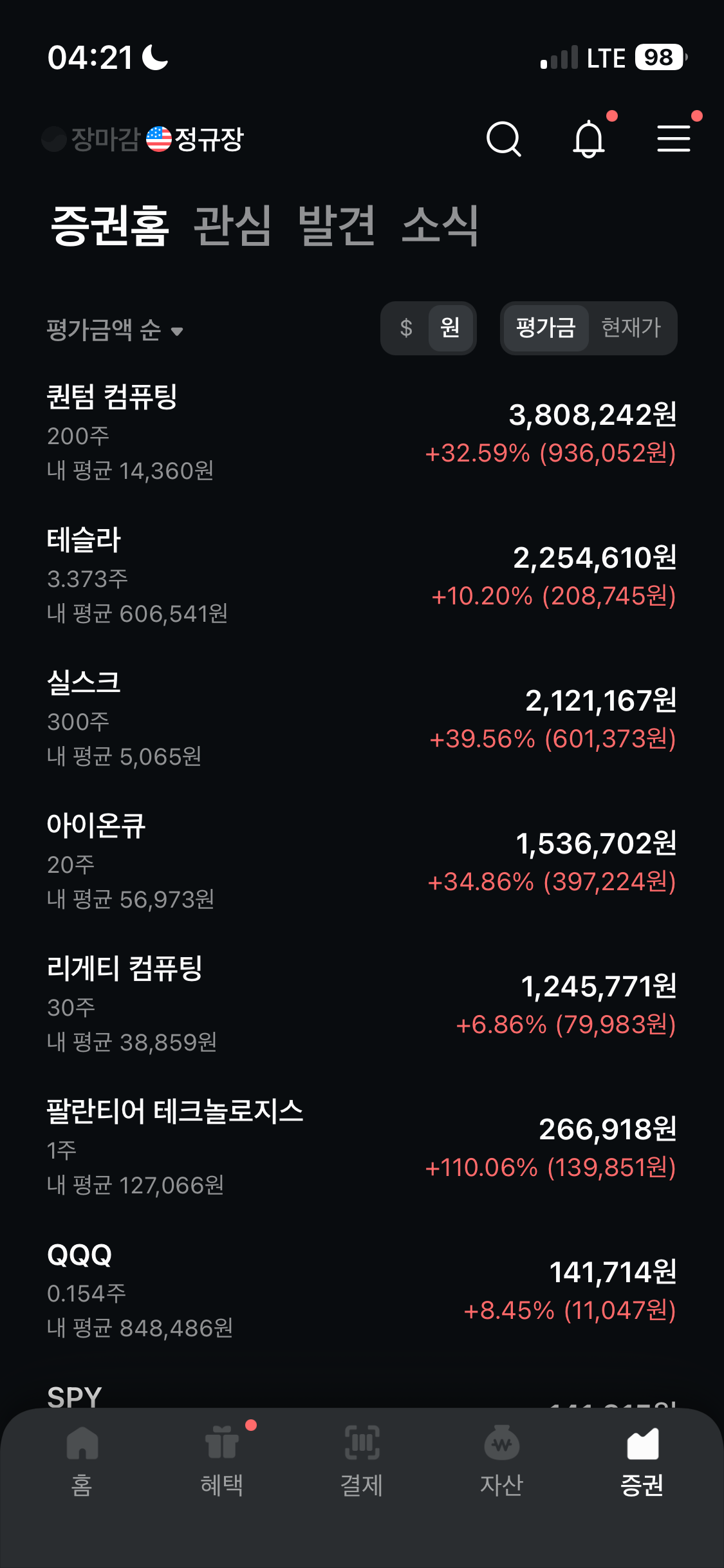Image resolution: width=724 pixels, height=1568 pixels.
Task: Open the search magnifier icon
Action: click(504, 138)
